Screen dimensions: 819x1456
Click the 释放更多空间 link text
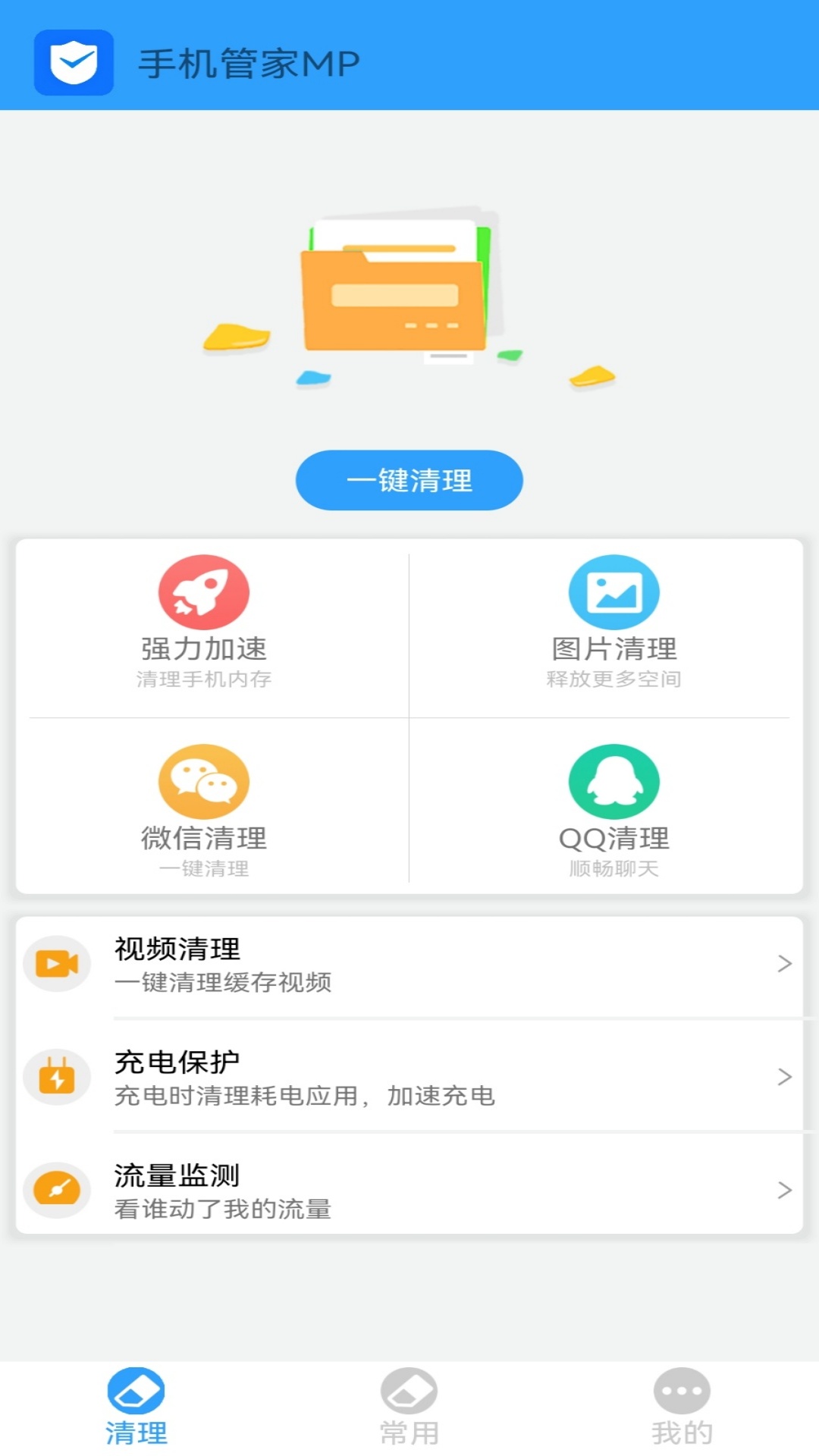pos(613,680)
